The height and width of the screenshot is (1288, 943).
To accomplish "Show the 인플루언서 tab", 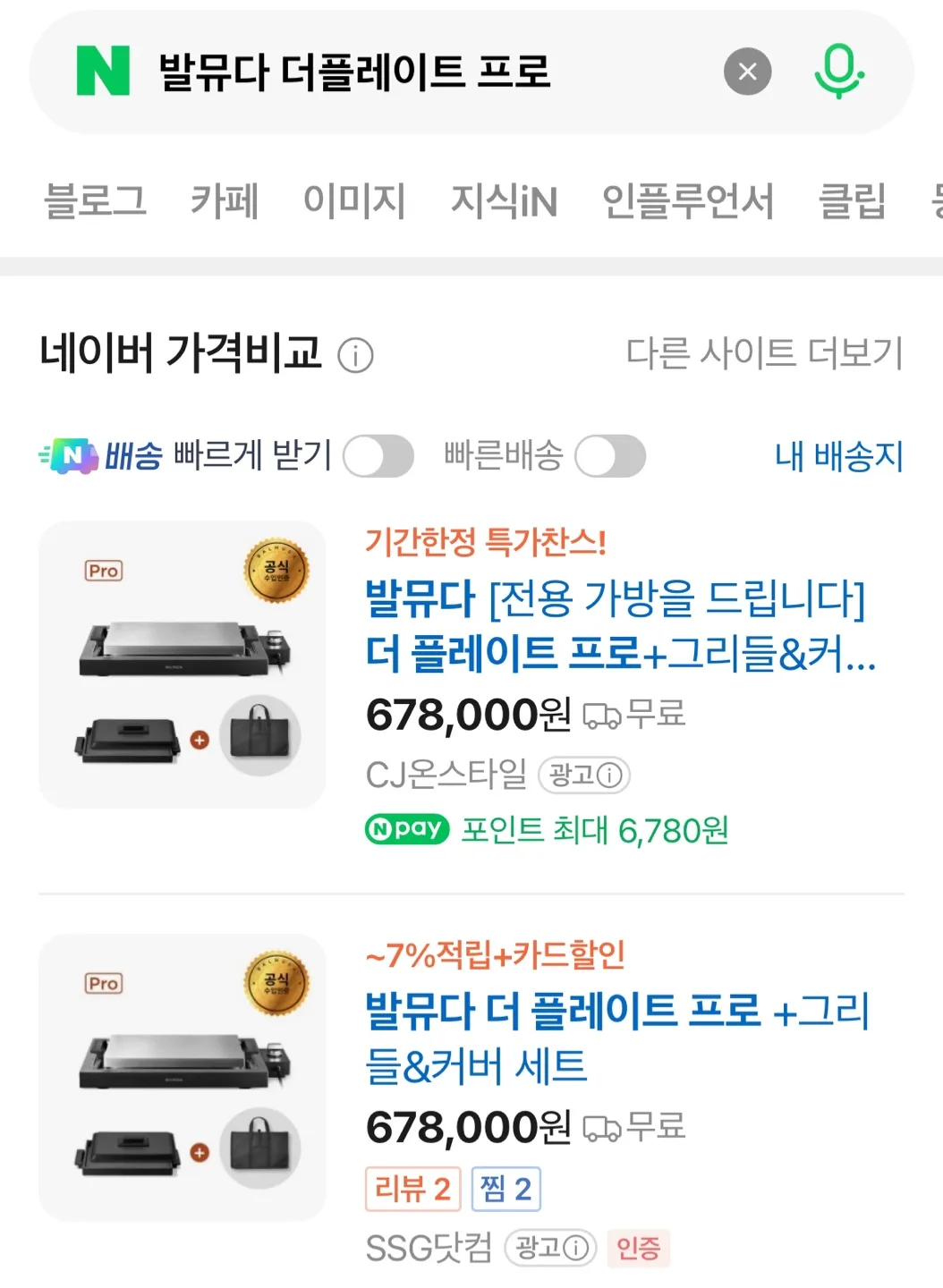I will (687, 200).
